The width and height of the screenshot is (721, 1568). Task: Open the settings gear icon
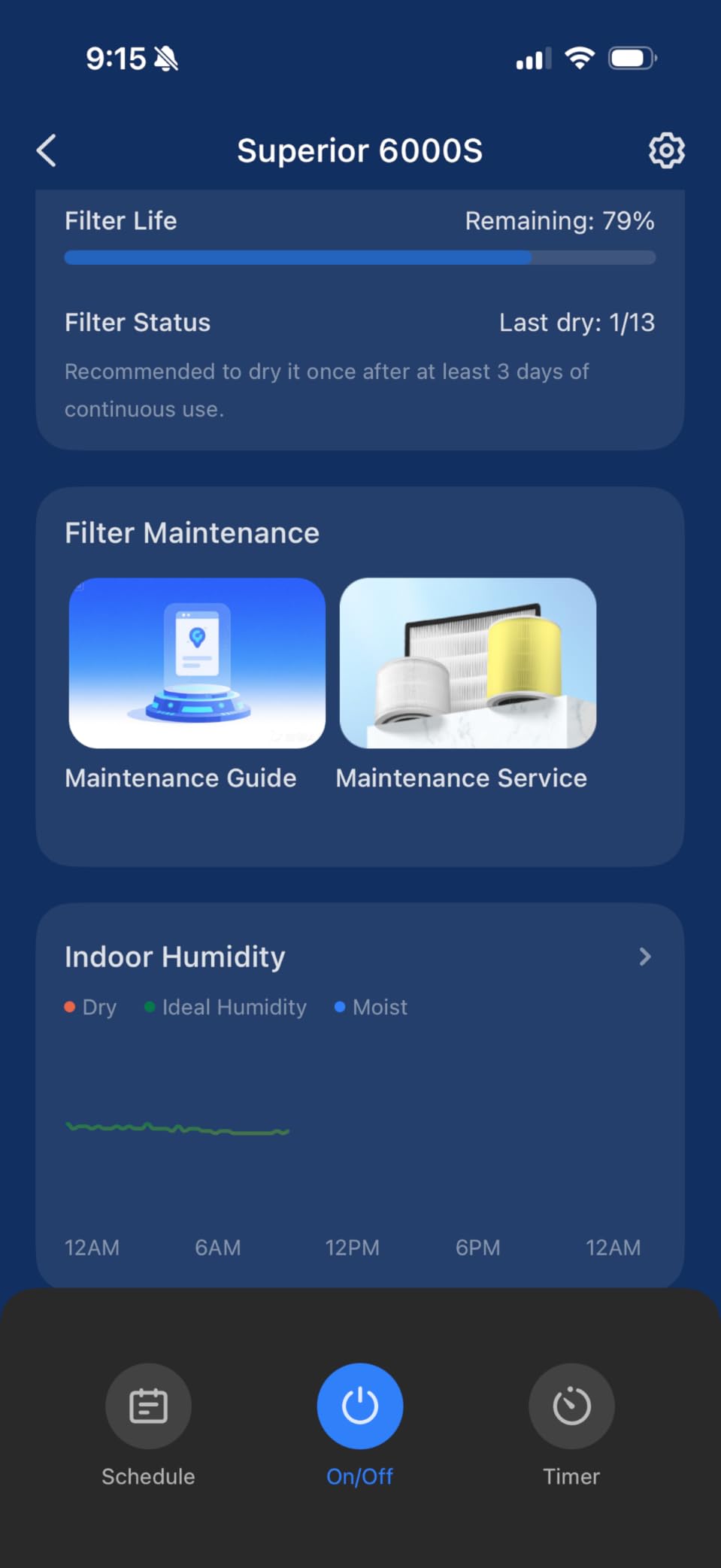point(665,150)
